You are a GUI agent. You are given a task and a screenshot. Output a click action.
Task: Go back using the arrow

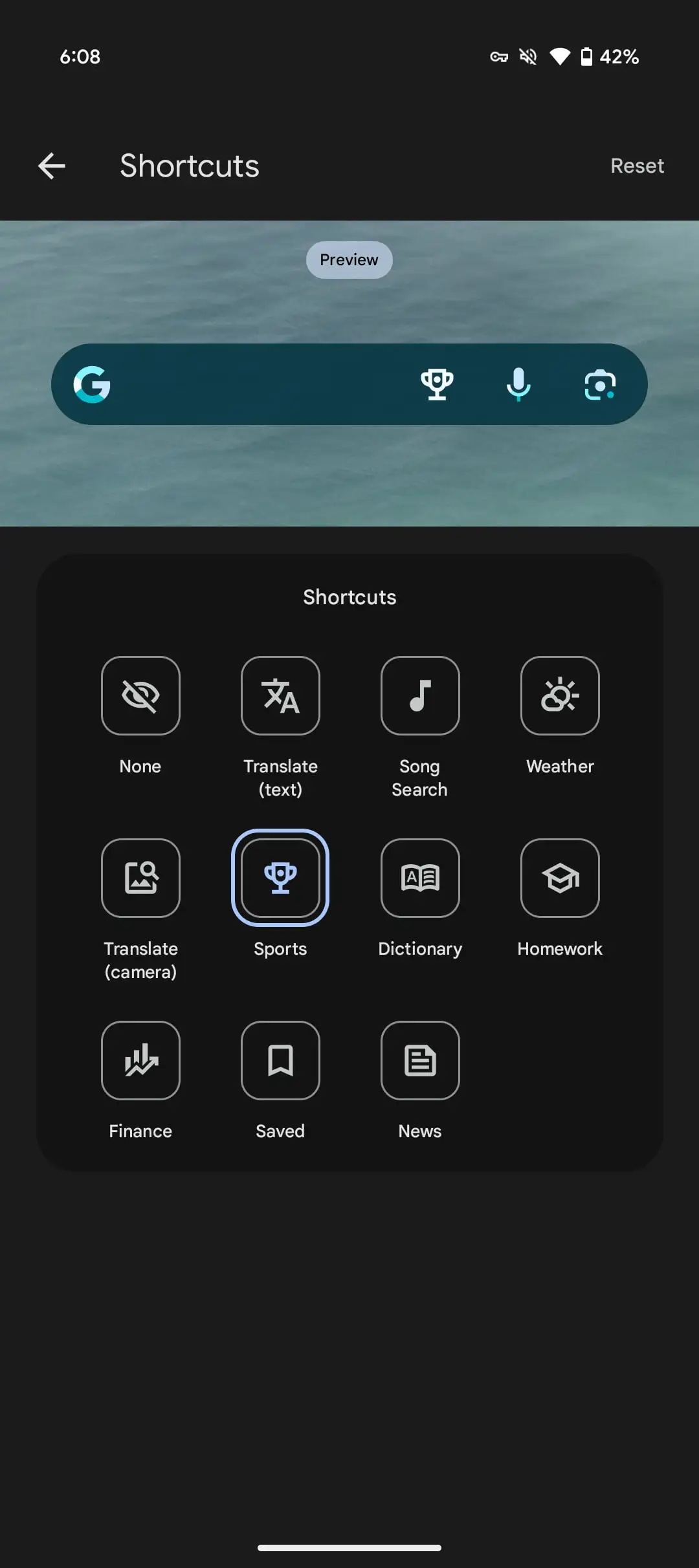pos(52,166)
